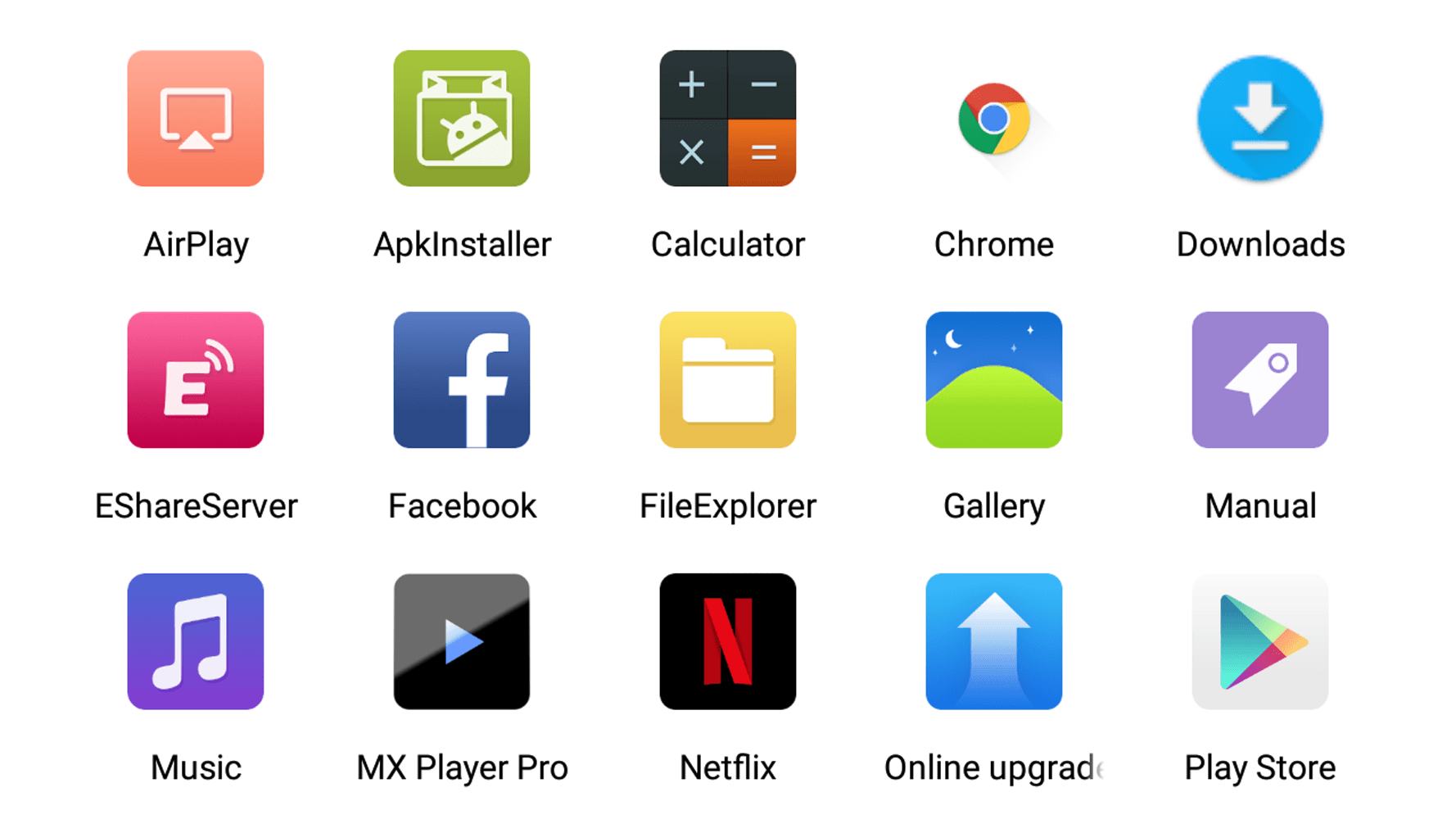The height and width of the screenshot is (819, 1456).
Task: Launch MX Player Pro
Action: [461, 641]
